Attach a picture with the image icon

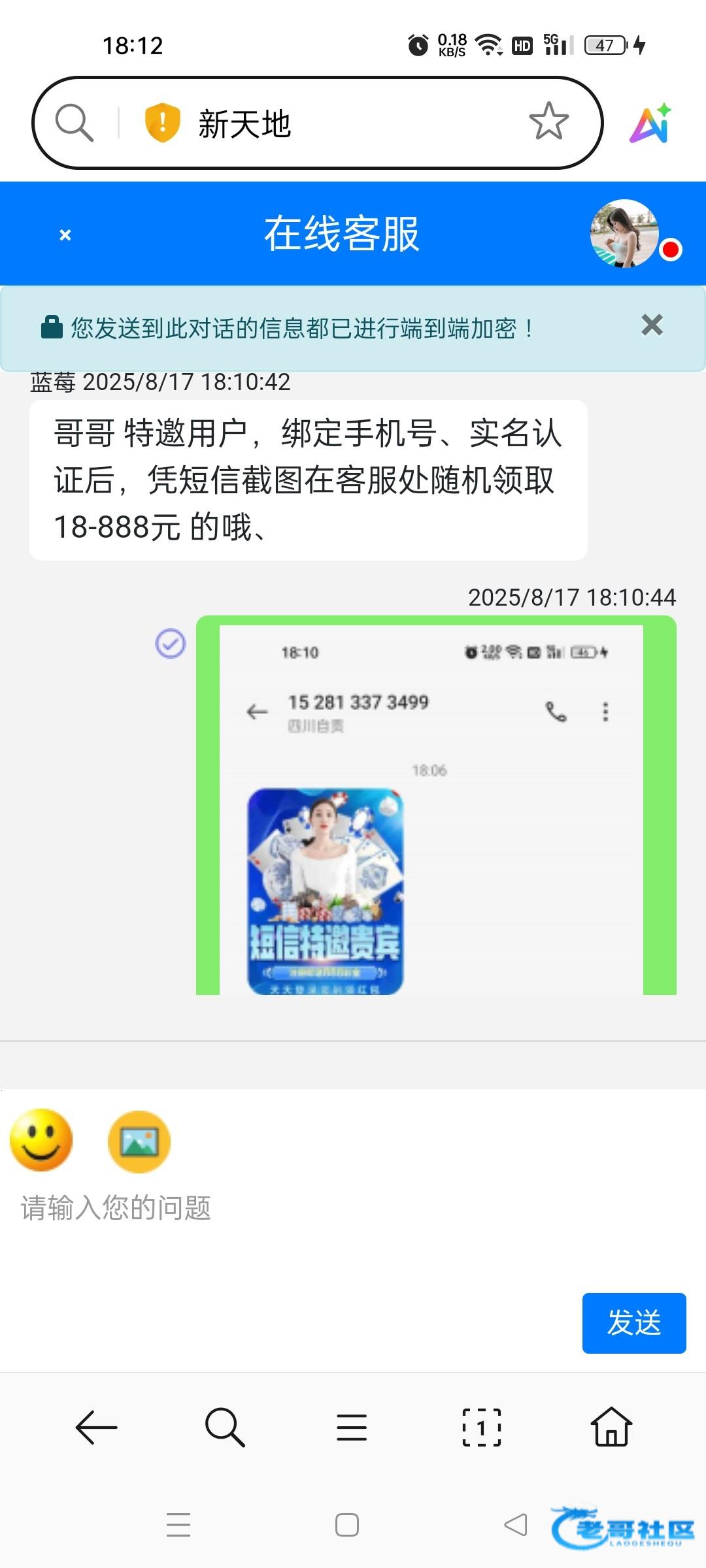[x=139, y=1141]
